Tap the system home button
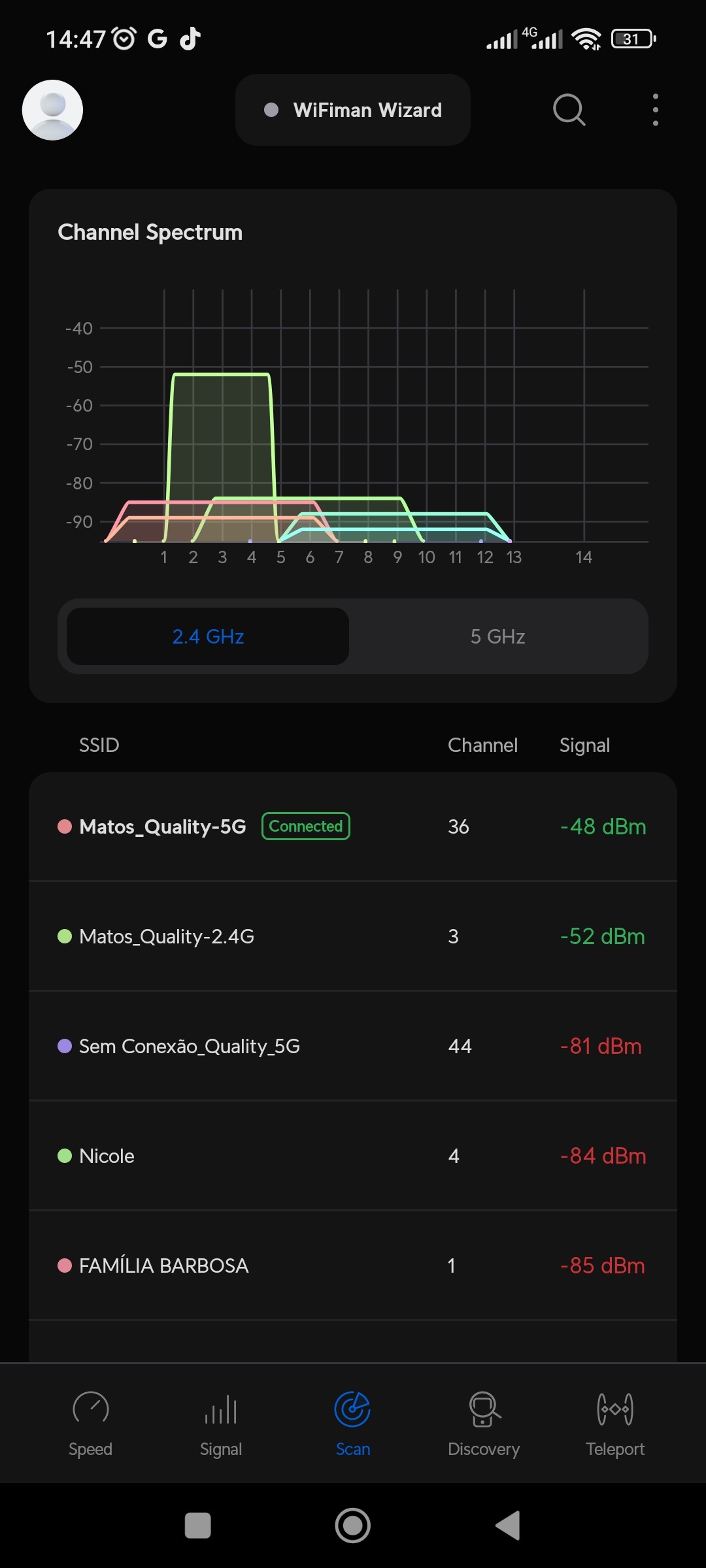The width and height of the screenshot is (706, 1568). tap(353, 1526)
